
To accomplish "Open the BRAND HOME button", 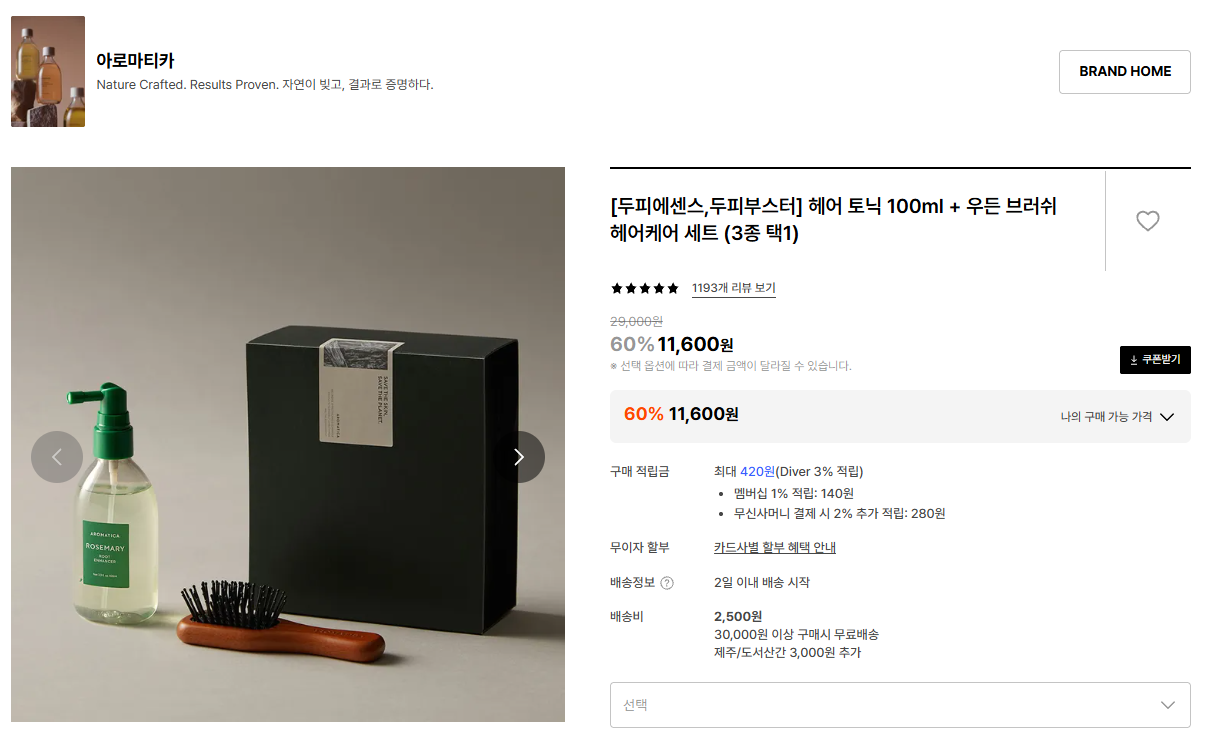I will coord(1124,72).
